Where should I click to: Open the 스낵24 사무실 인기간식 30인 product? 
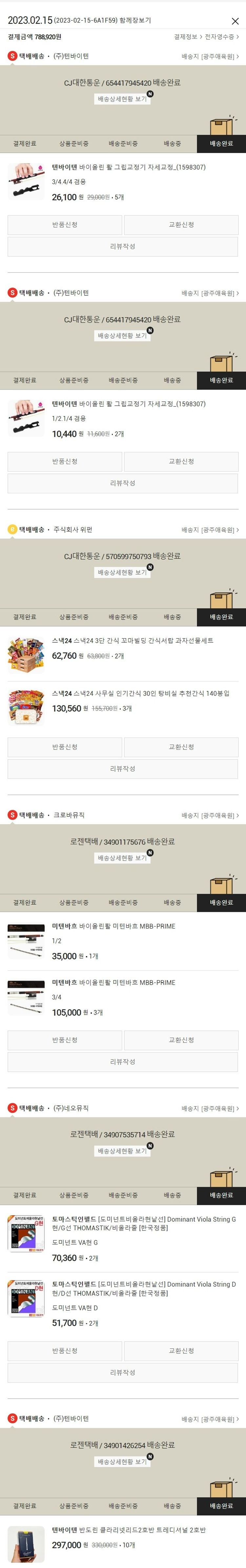pyautogui.click(x=140, y=693)
